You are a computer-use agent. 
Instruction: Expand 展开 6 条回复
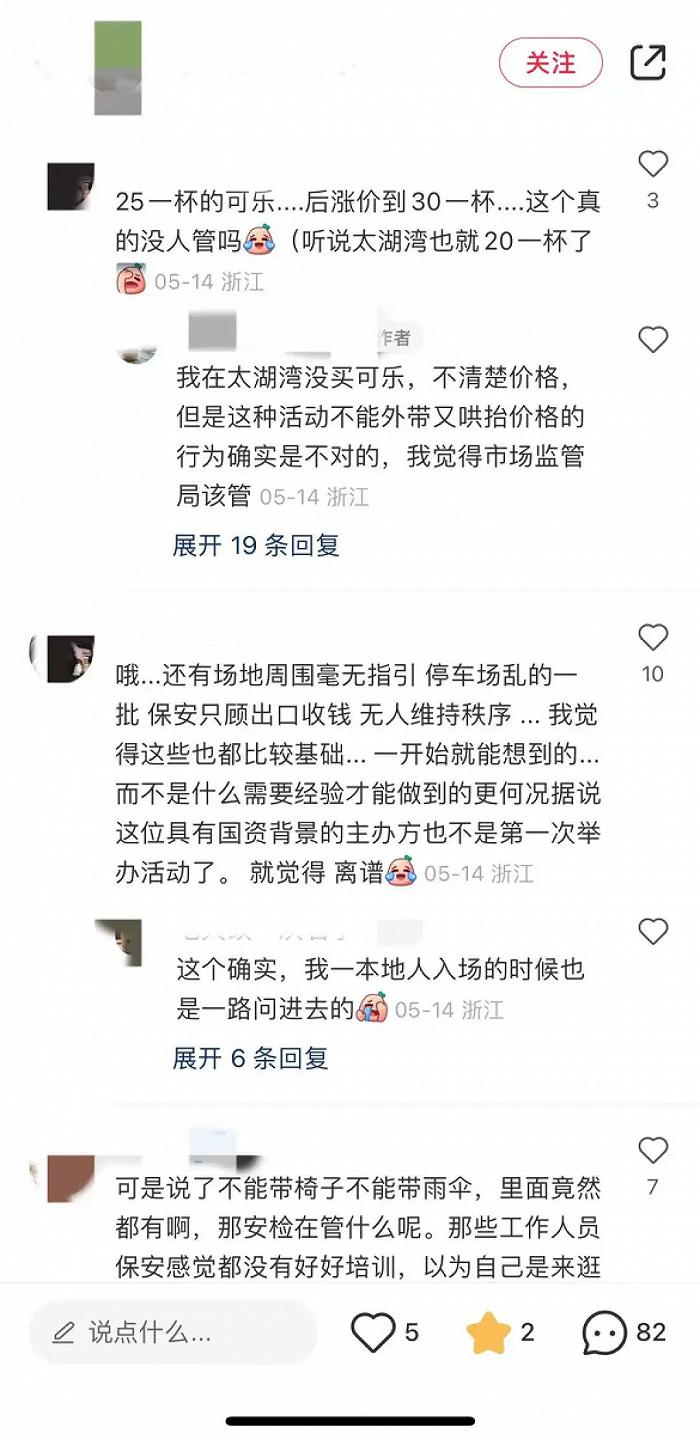(250, 1058)
